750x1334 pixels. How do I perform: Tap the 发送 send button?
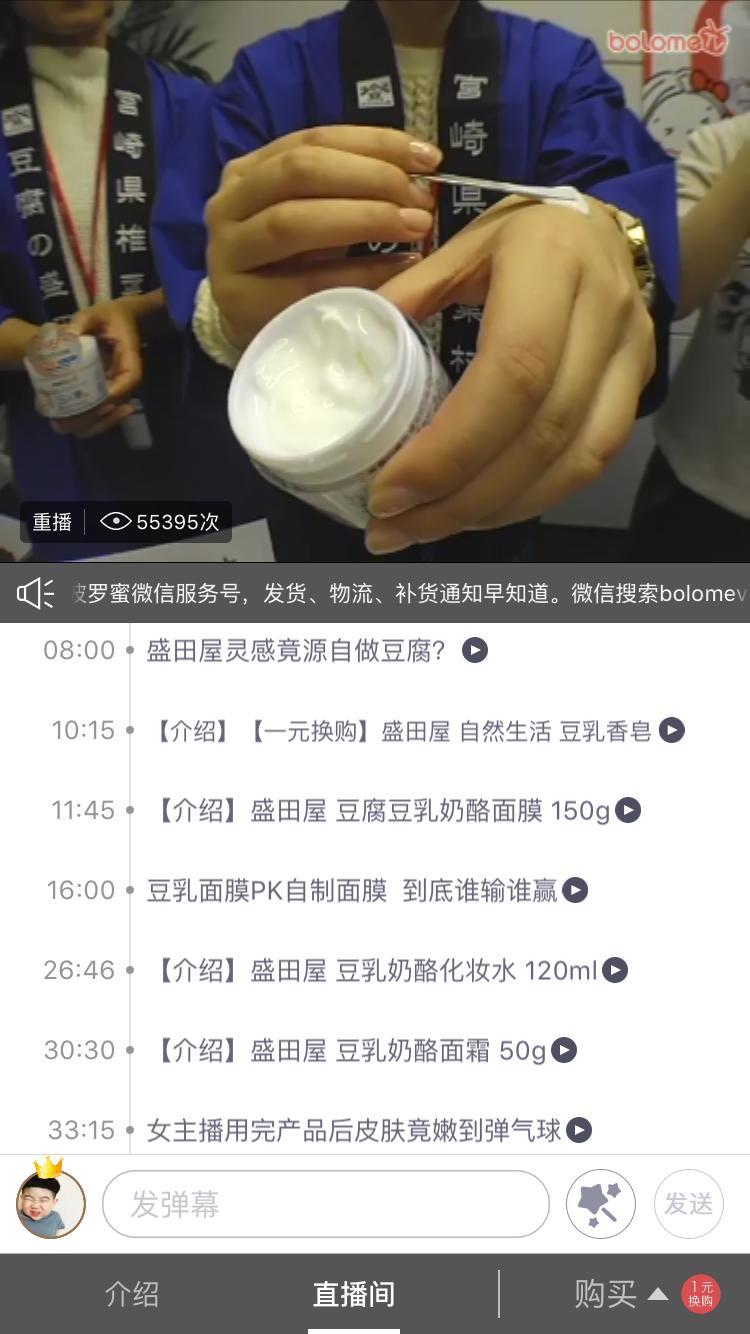coord(688,1204)
